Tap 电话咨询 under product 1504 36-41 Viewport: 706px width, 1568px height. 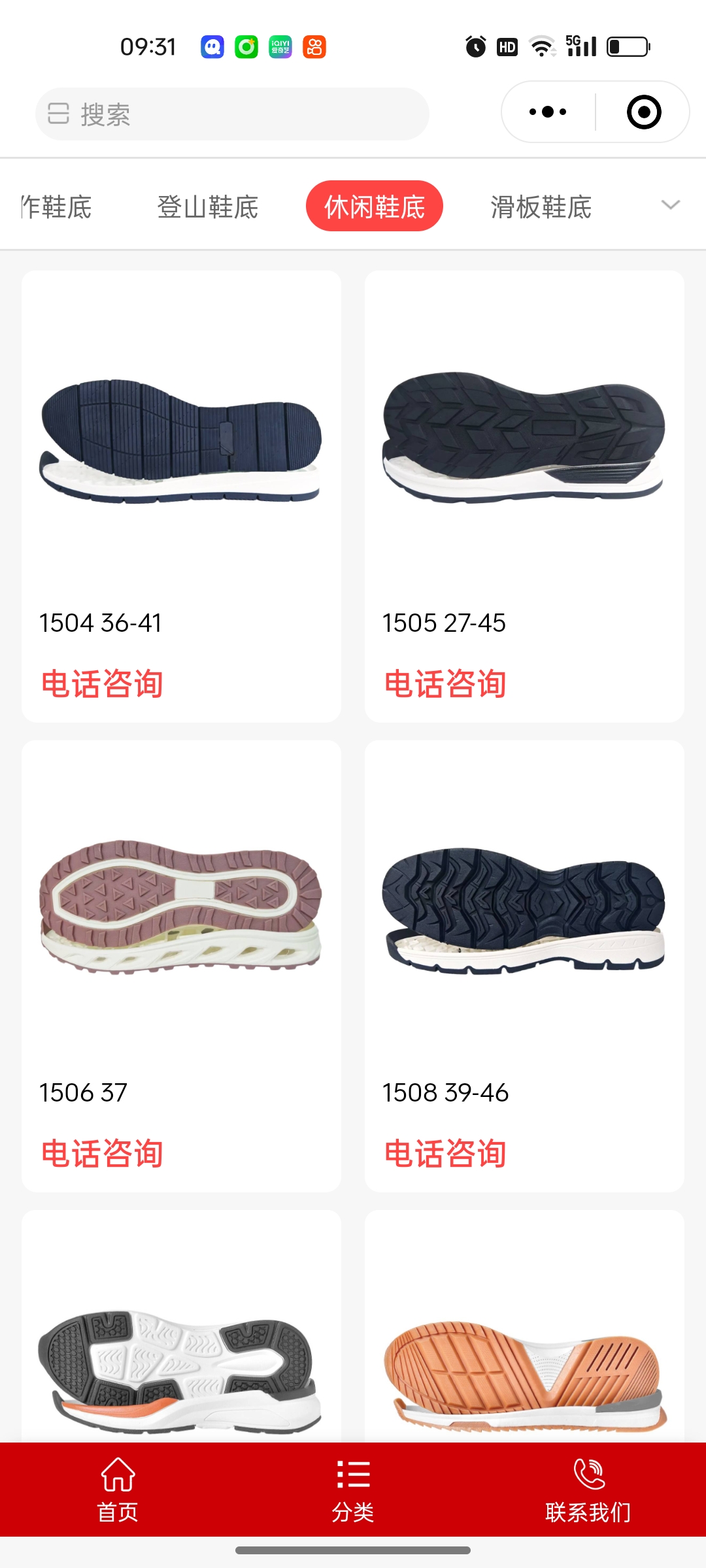[102, 684]
